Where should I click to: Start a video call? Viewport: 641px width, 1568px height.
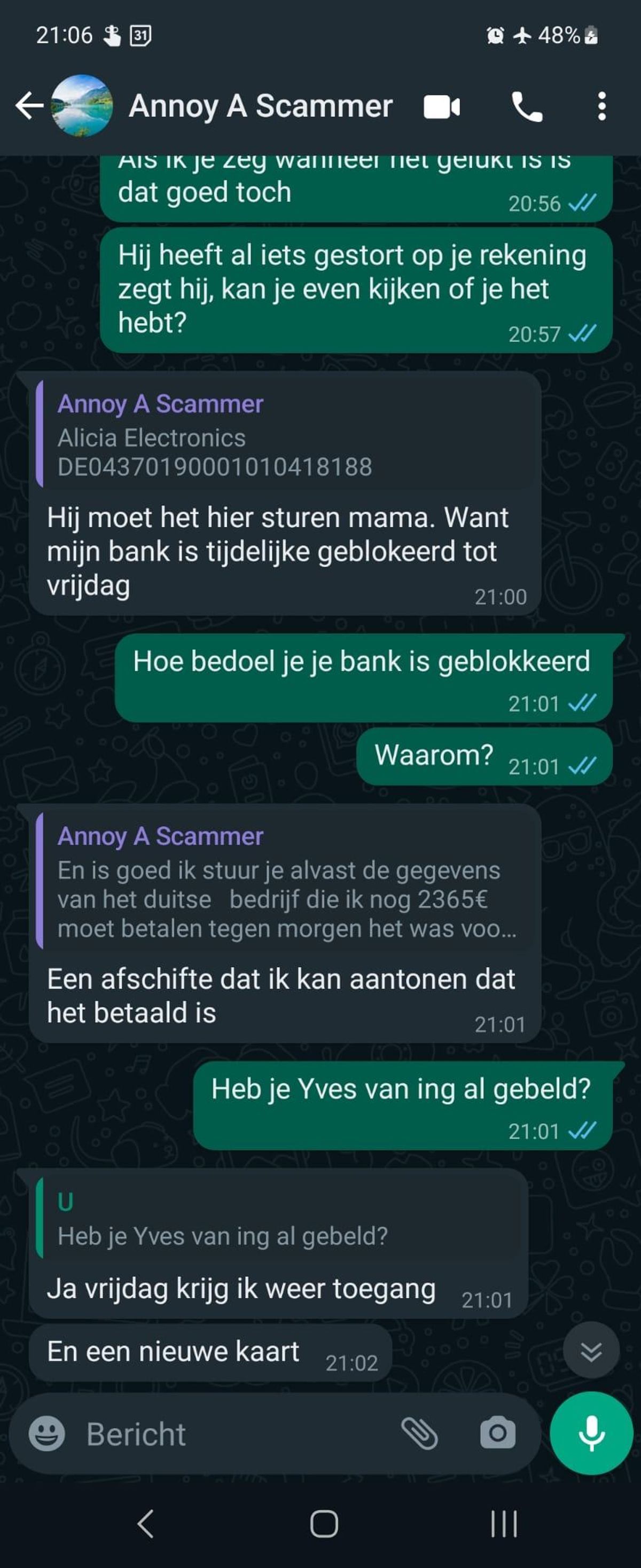coord(442,107)
